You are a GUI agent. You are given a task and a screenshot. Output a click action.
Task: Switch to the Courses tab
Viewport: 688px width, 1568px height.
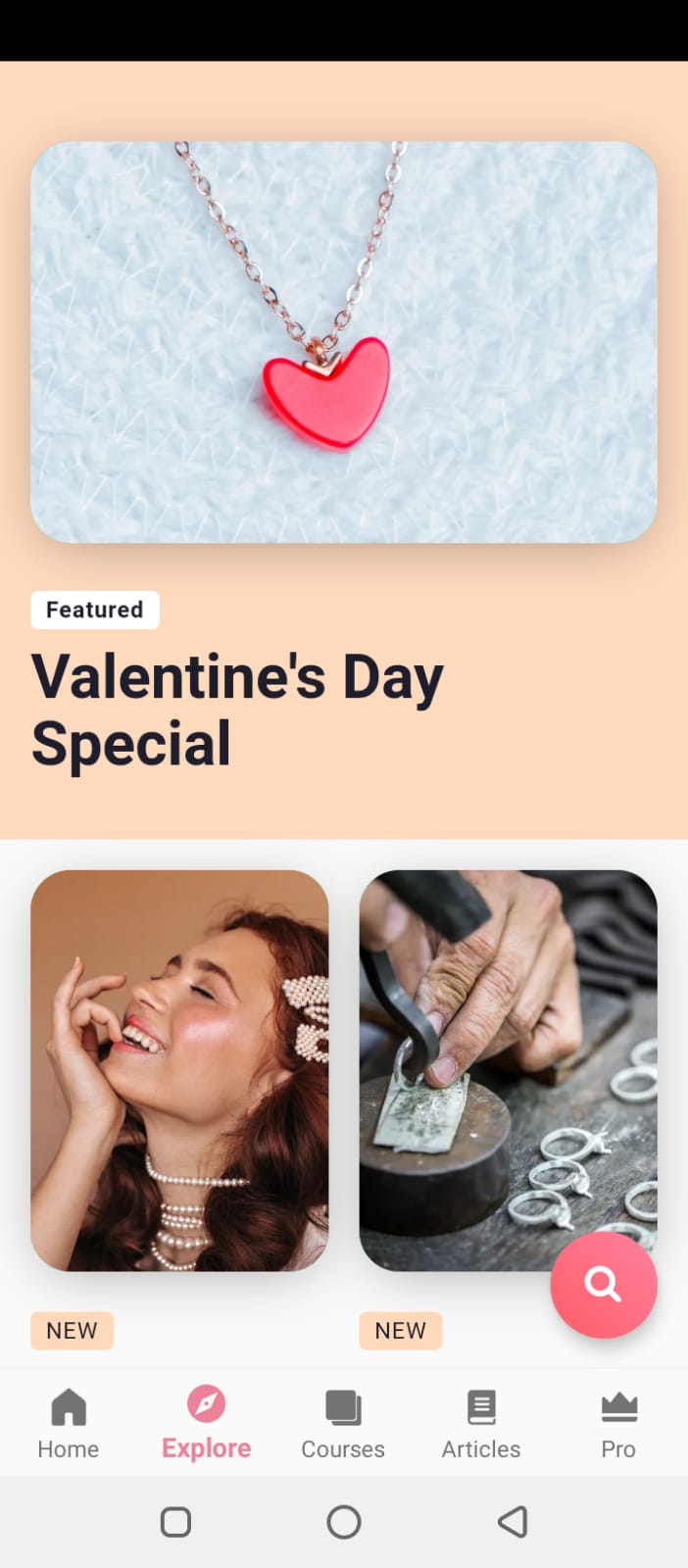(x=343, y=1424)
